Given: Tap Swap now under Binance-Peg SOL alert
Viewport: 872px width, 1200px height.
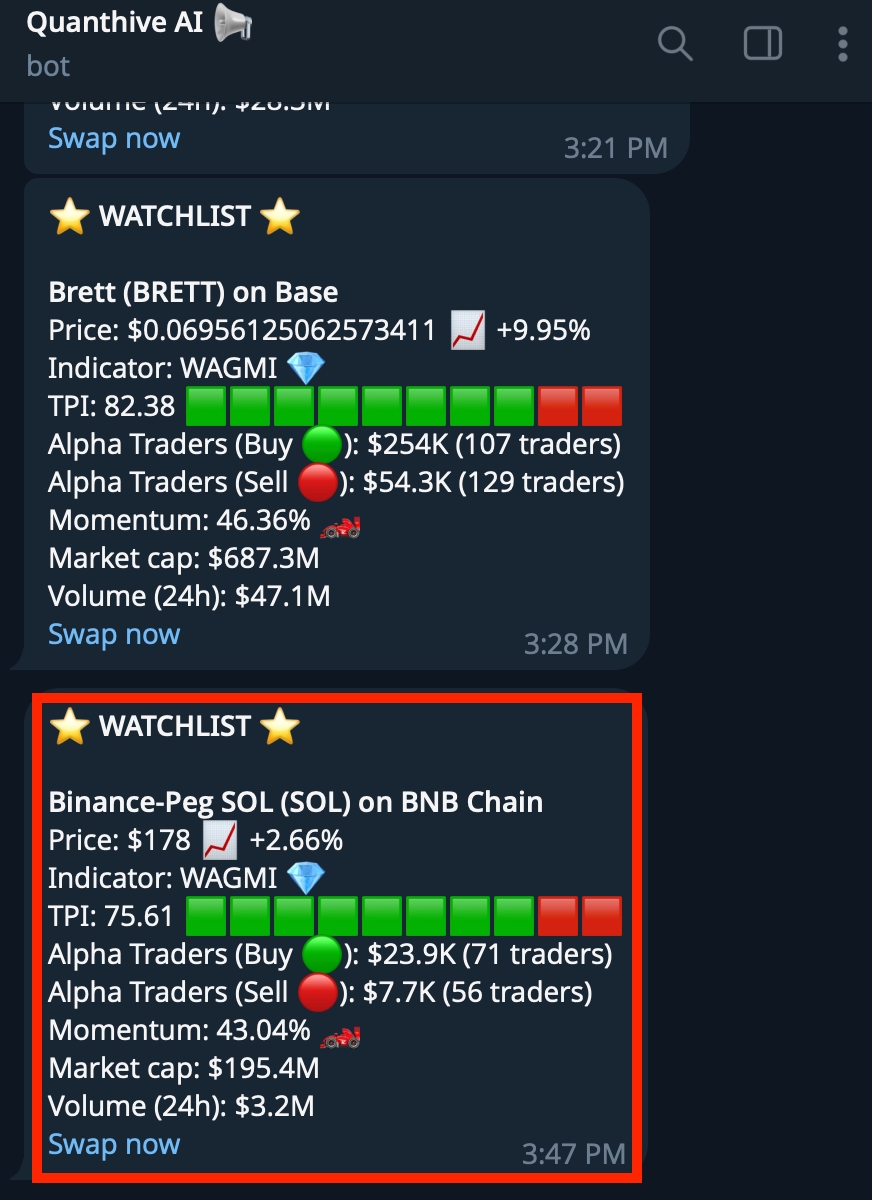Looking at the screenshot, I should [114, 1144].
